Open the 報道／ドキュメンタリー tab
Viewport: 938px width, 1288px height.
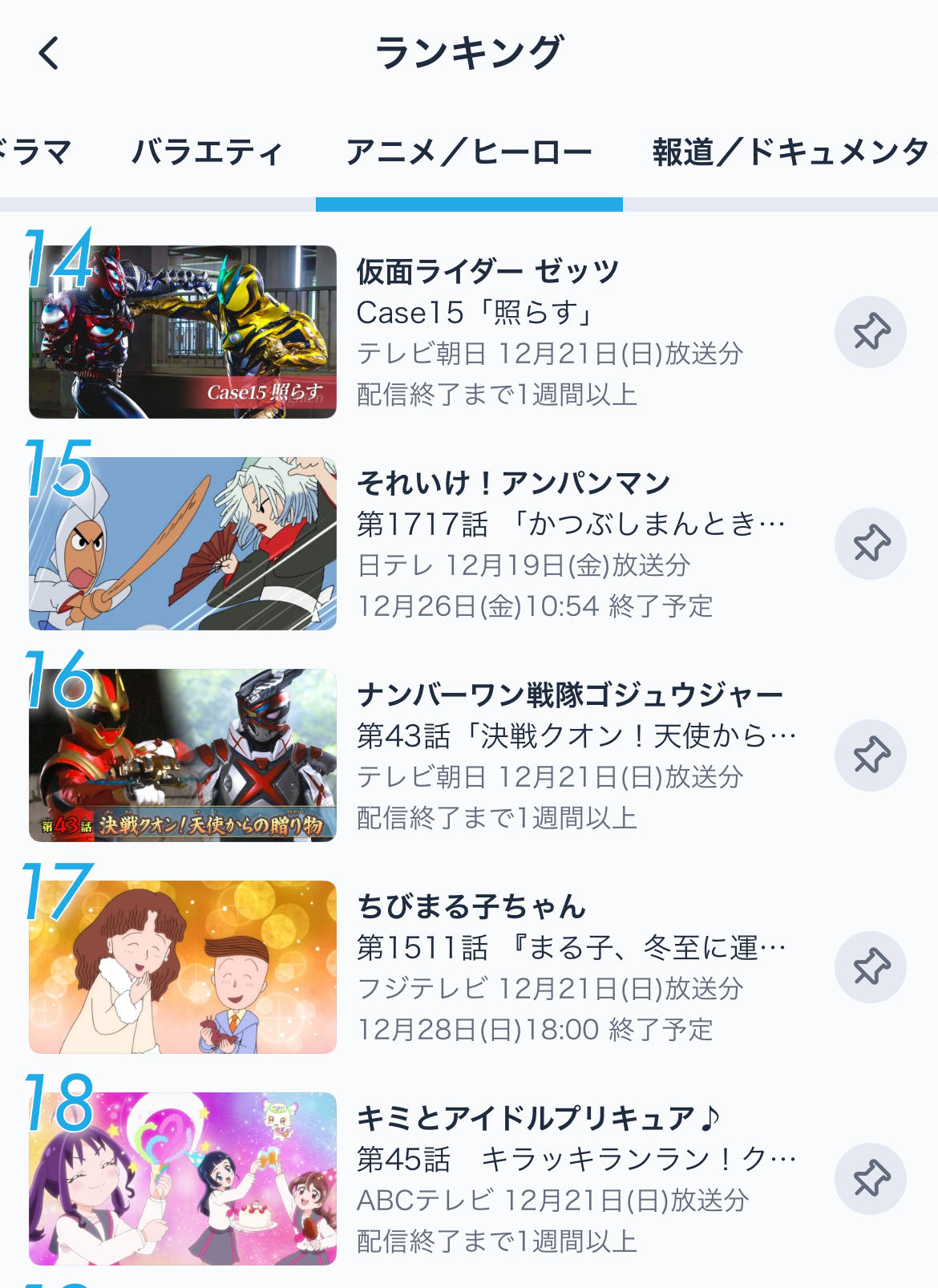point(790,152)
